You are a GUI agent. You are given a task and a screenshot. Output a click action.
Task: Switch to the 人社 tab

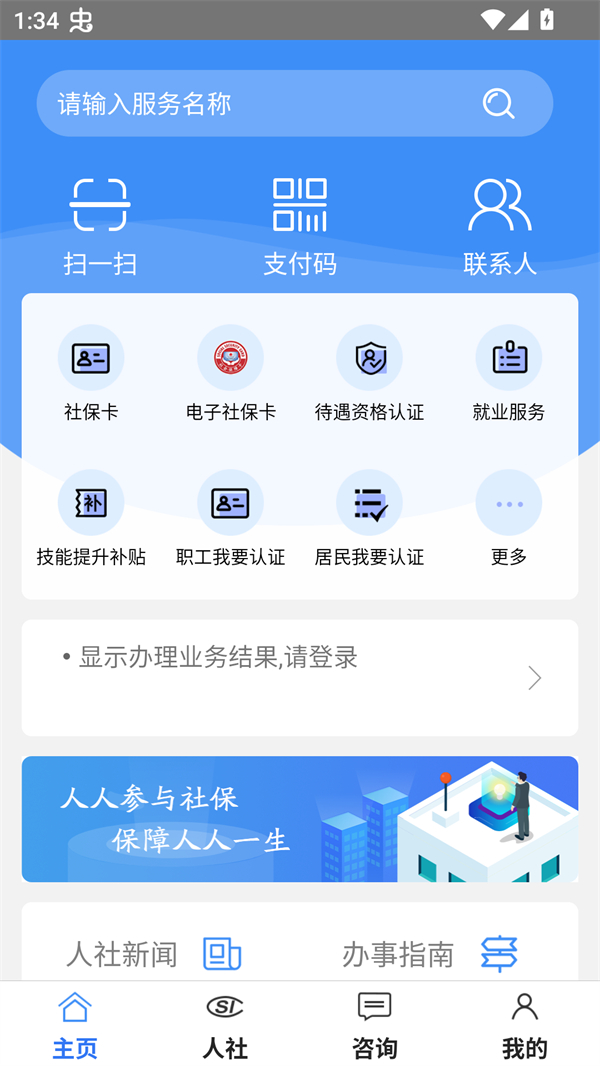tap(225, 1025)
